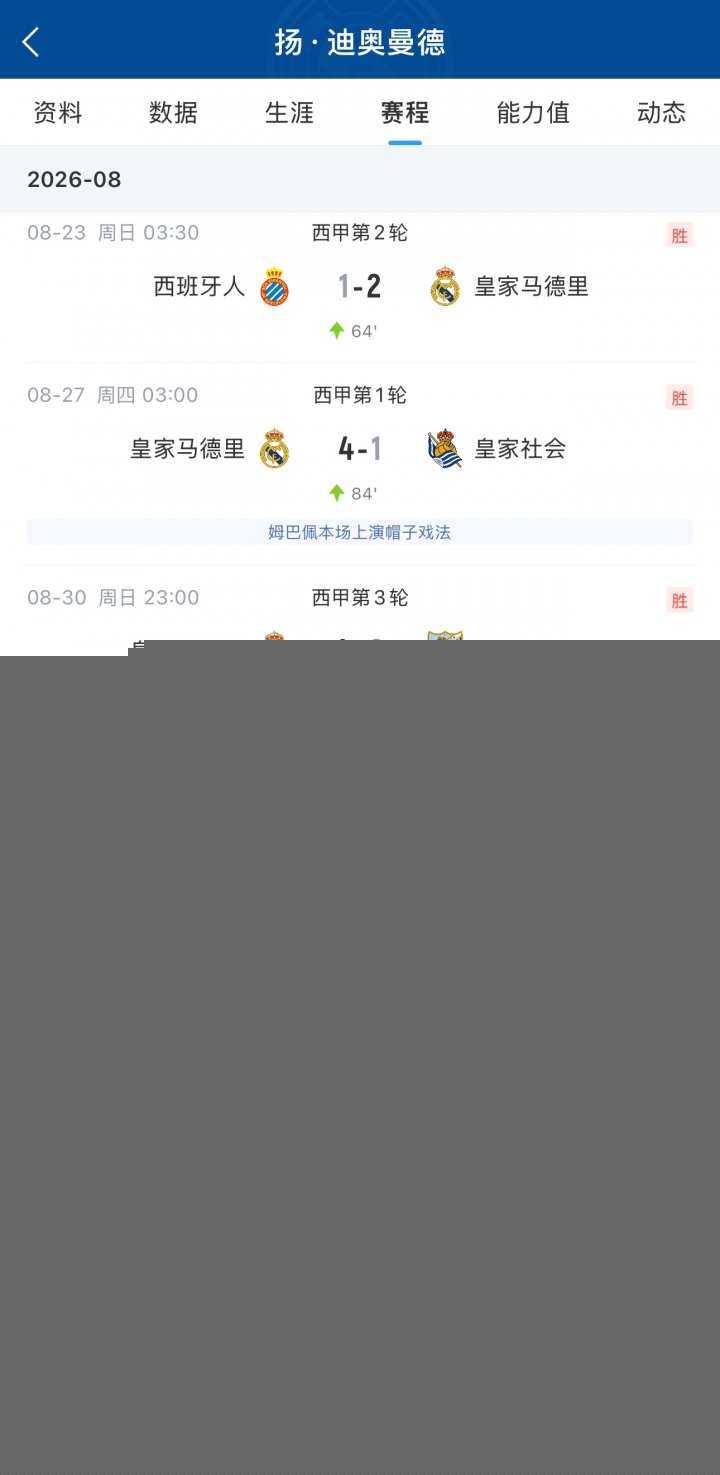The image size is (720, 1475).
Task: Open the 动态 tab
Action: pyautogui.click(x=661, y=112)
